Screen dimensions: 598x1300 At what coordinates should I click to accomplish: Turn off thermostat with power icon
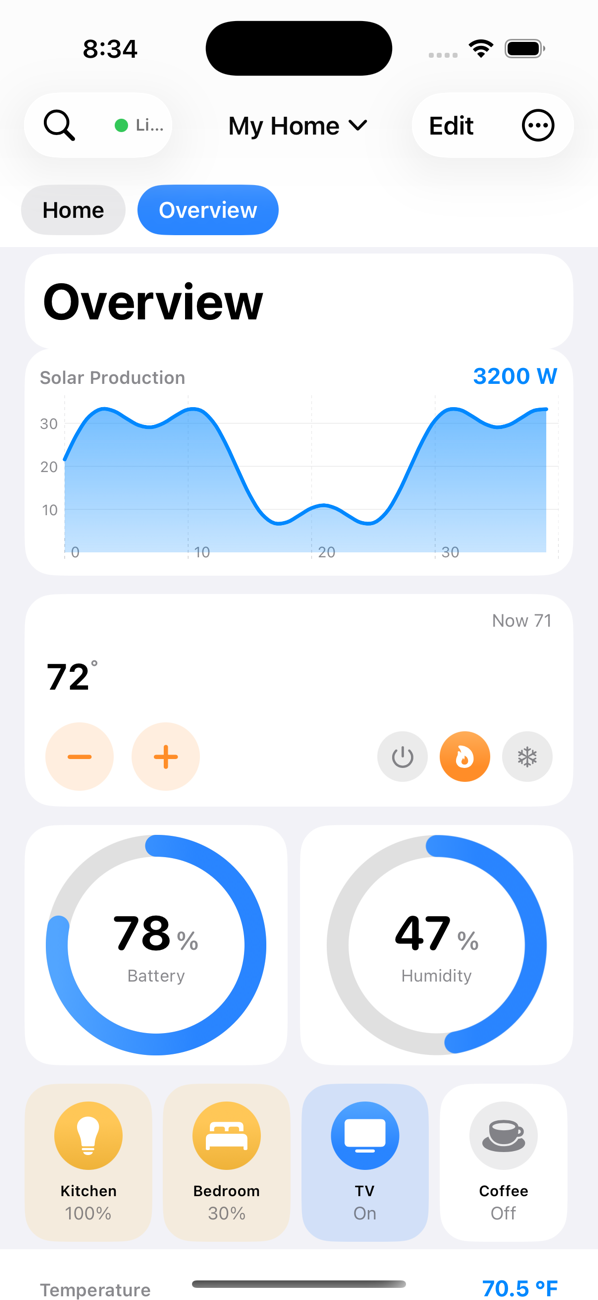(x=403, y=757)
